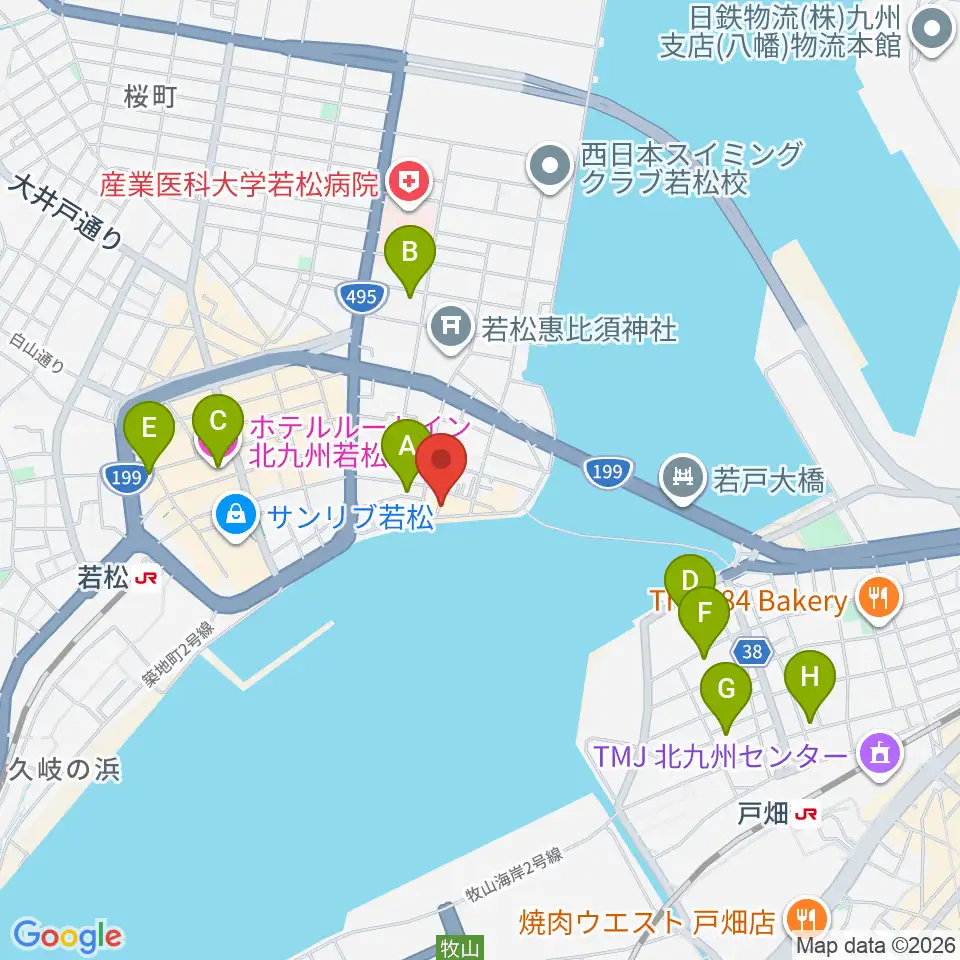Select the green marker labeled A
The image size is (960, 960).
(x=407, y=455)
